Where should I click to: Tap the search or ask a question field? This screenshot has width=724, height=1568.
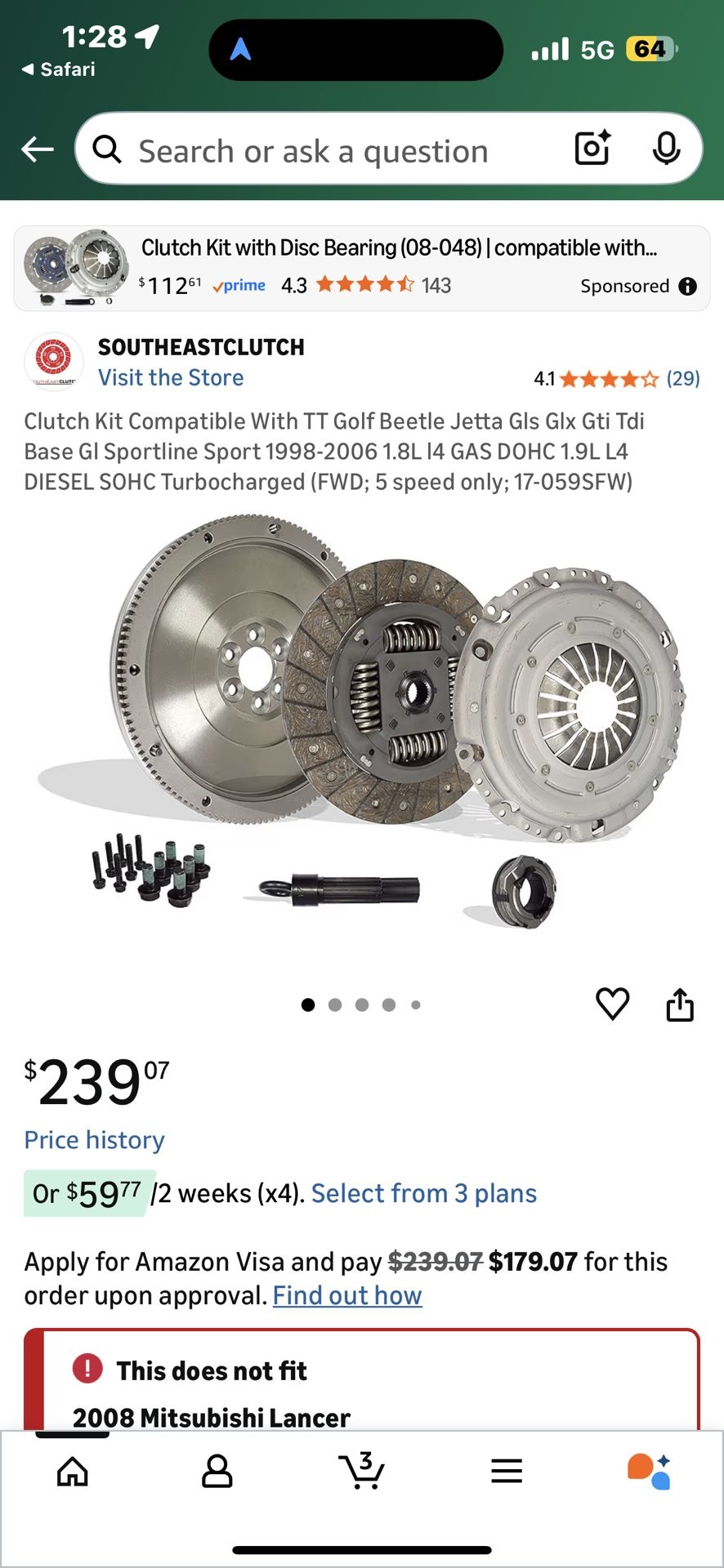pos(327,151)
